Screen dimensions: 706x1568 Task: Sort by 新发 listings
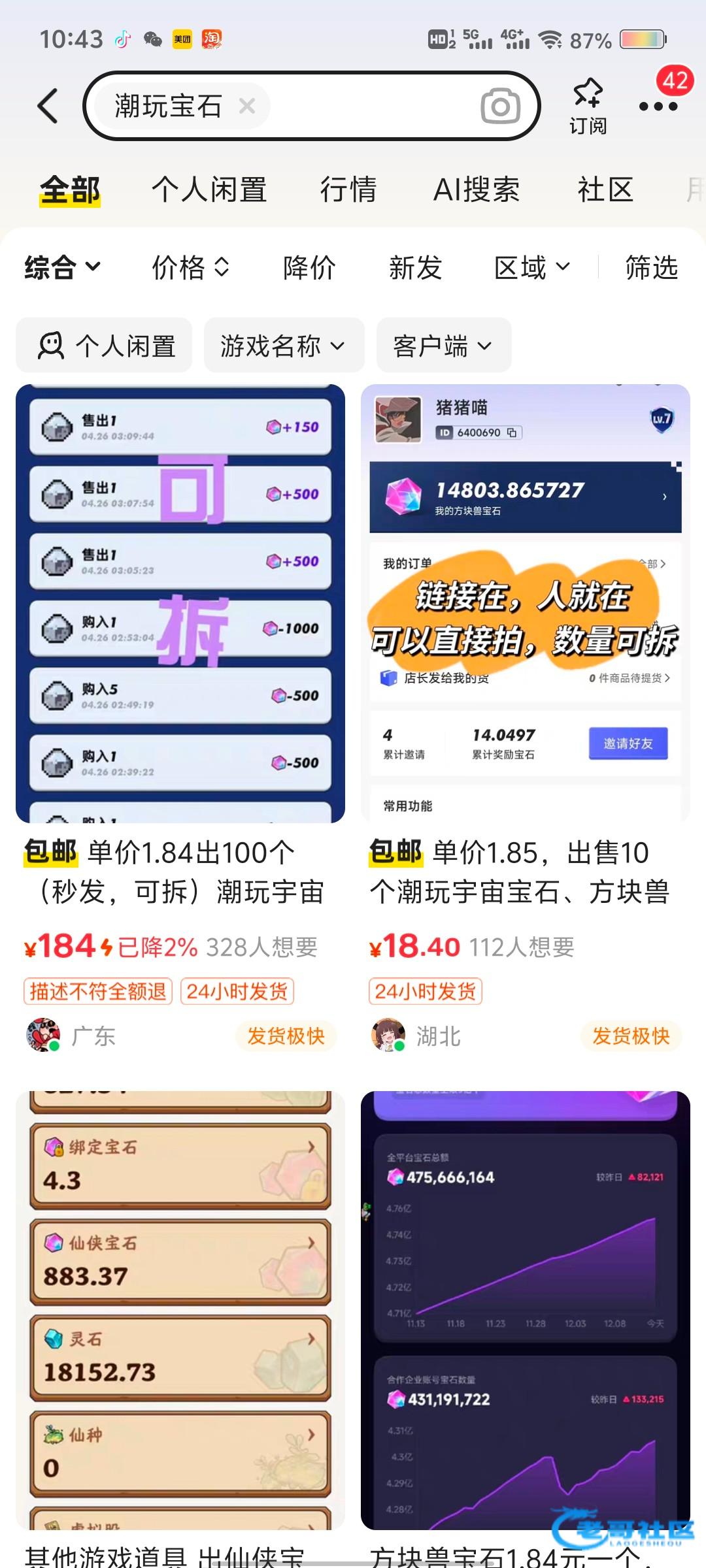click(415, 267)
